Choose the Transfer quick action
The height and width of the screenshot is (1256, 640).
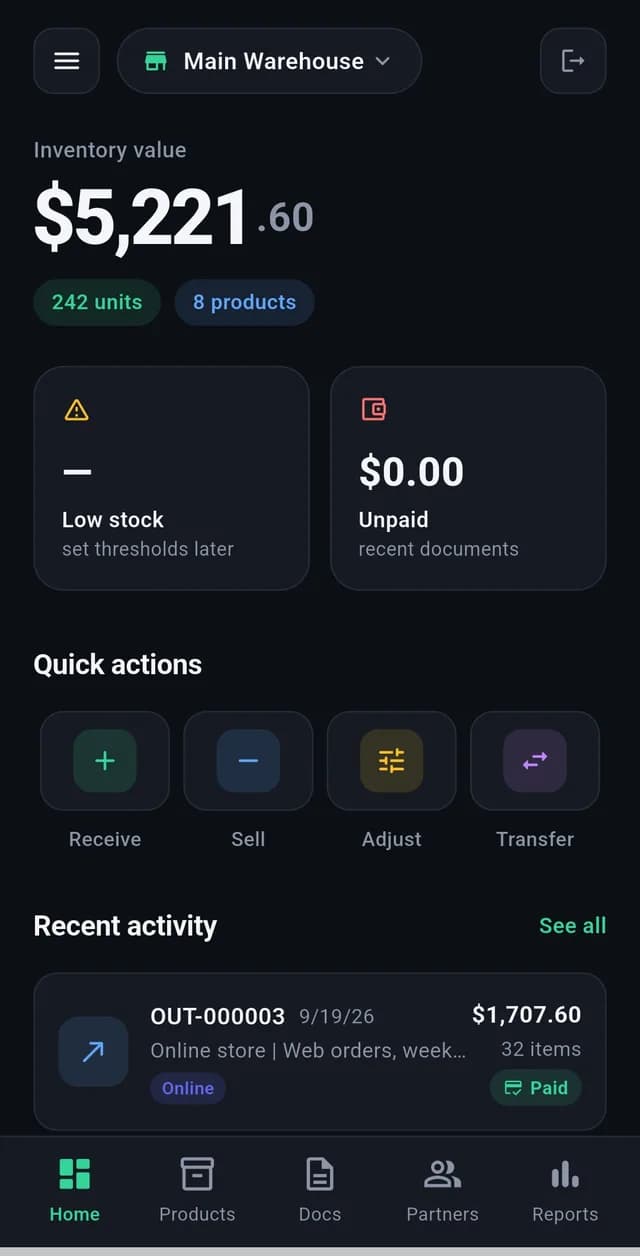(535, 761)
